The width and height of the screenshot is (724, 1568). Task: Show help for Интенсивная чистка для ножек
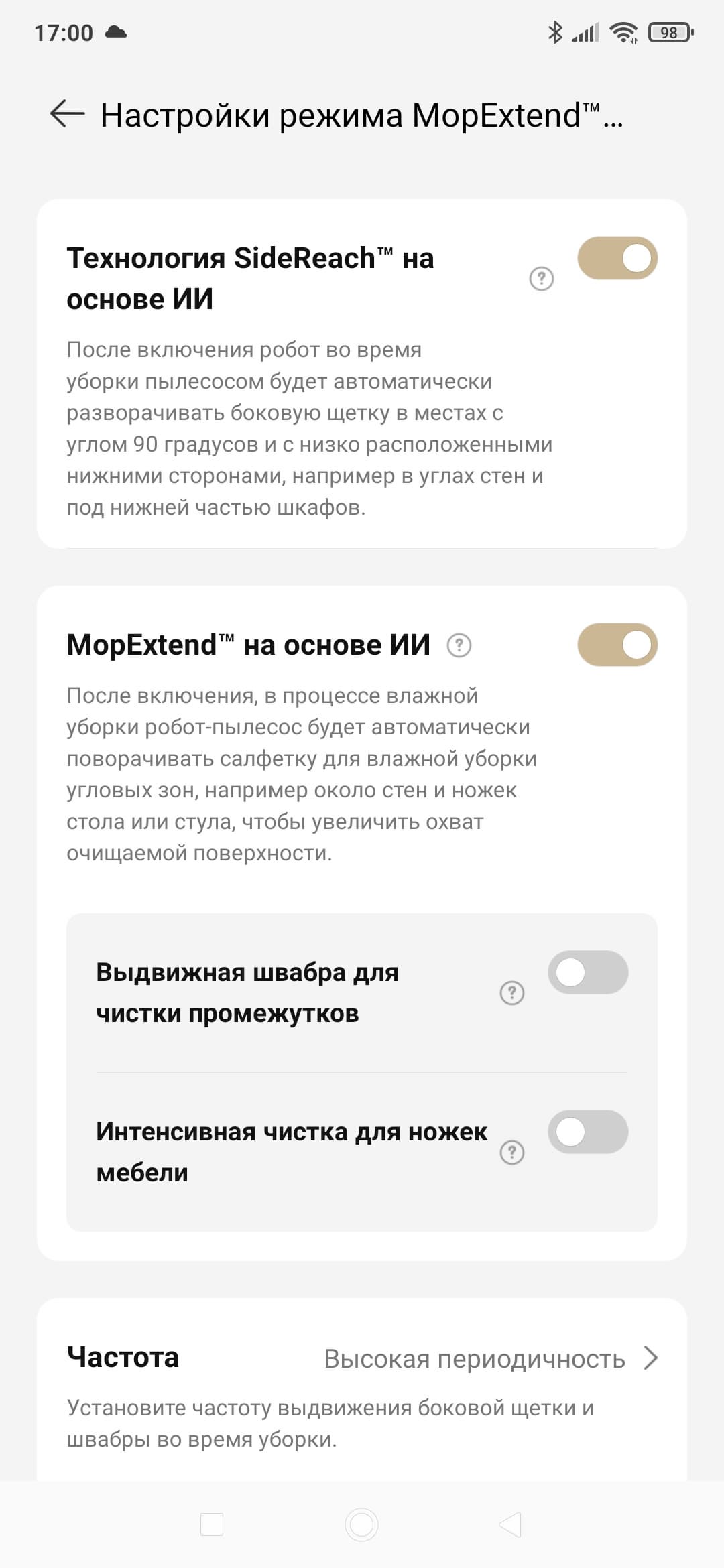coord(512,1152)
